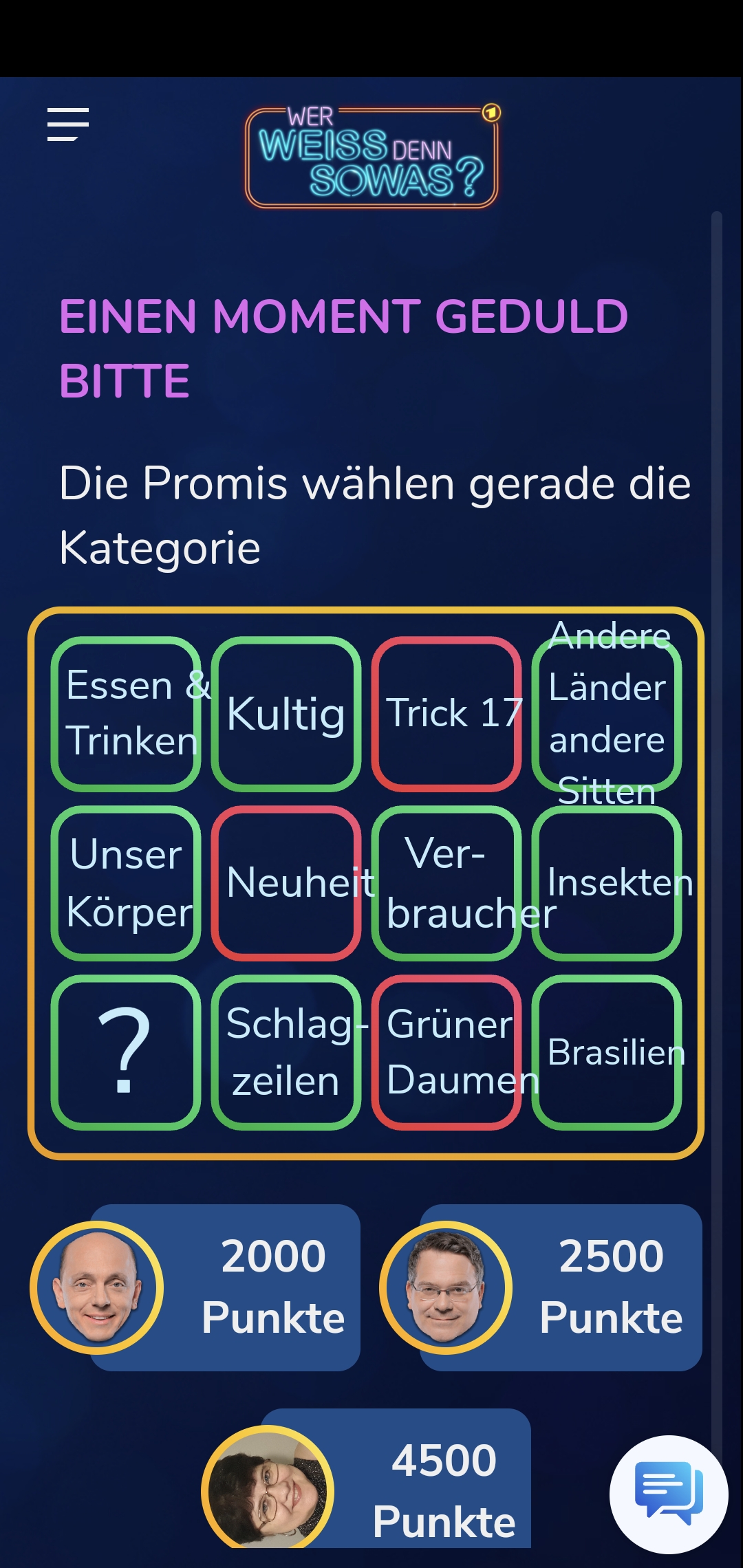Select the Essen & Trinken category
743x1568 pixels.
click(x=126, y=714)
